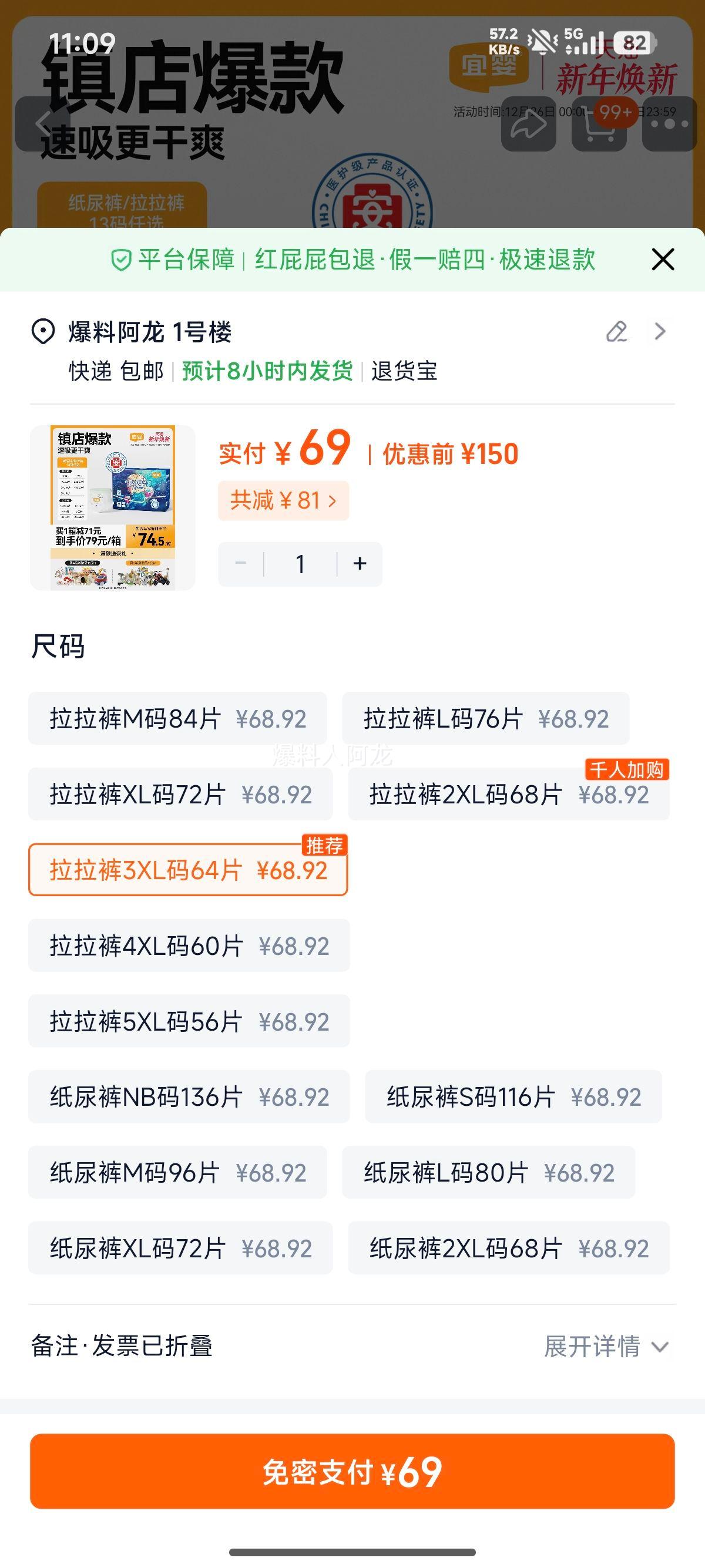Edit the delivery address using the pencil icon
This screenshot has width=705, height=1568.
coord(617,332)
